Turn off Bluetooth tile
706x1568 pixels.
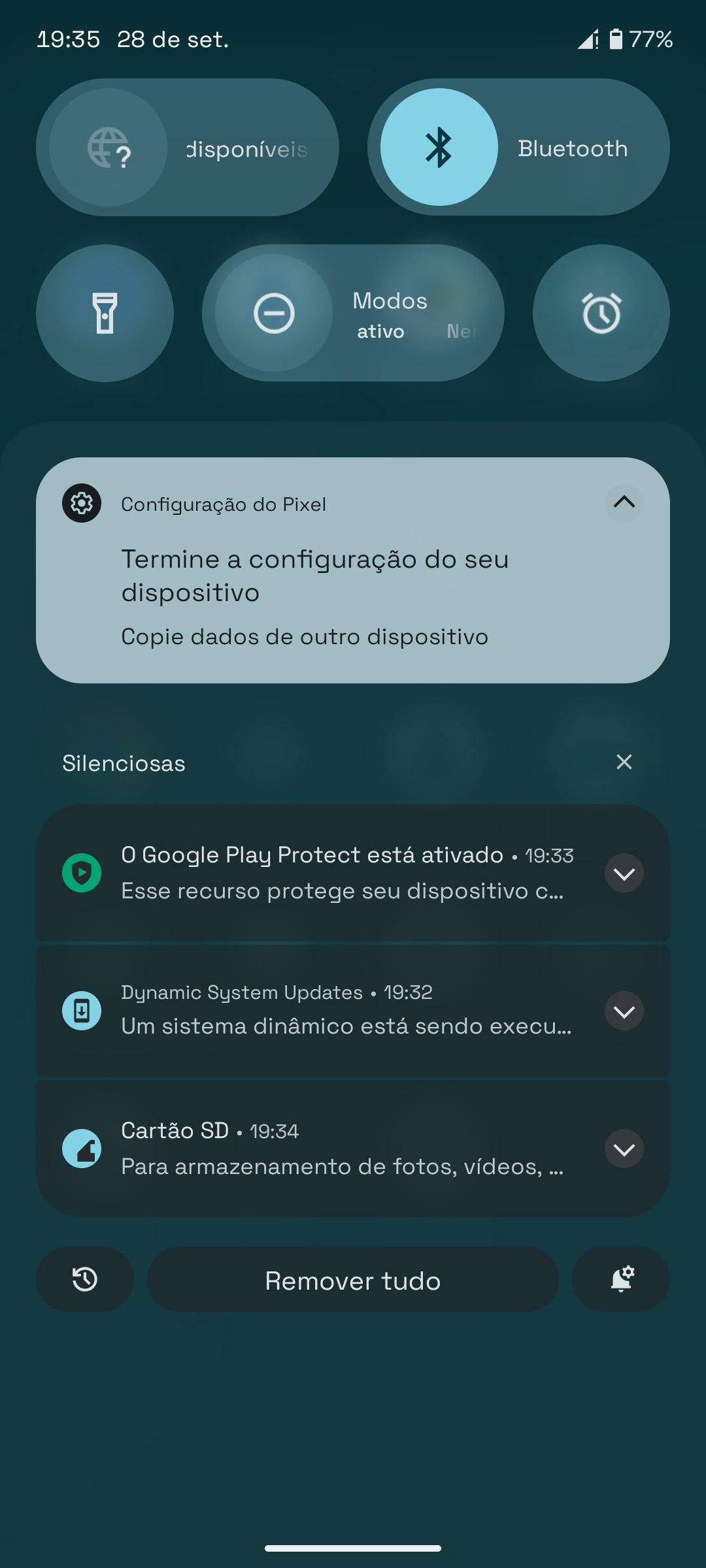tap(439, 147)
